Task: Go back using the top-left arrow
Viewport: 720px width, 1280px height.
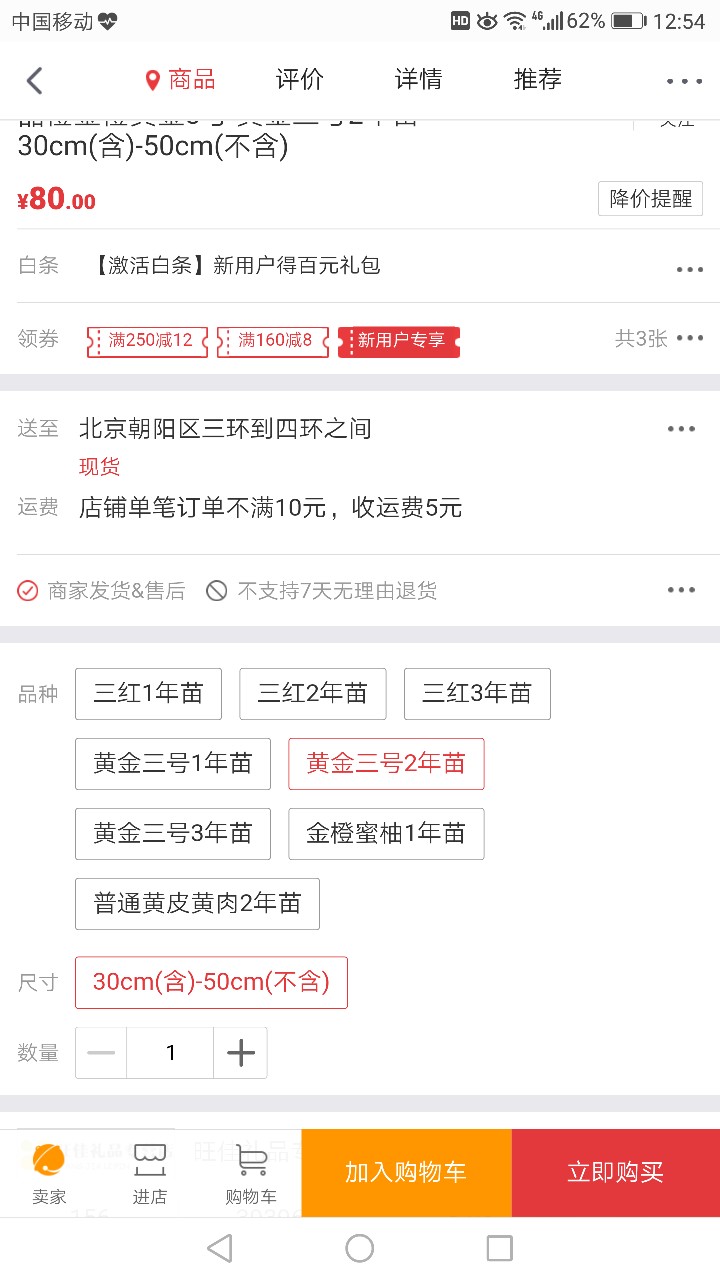Action: [x=35, y=80]
